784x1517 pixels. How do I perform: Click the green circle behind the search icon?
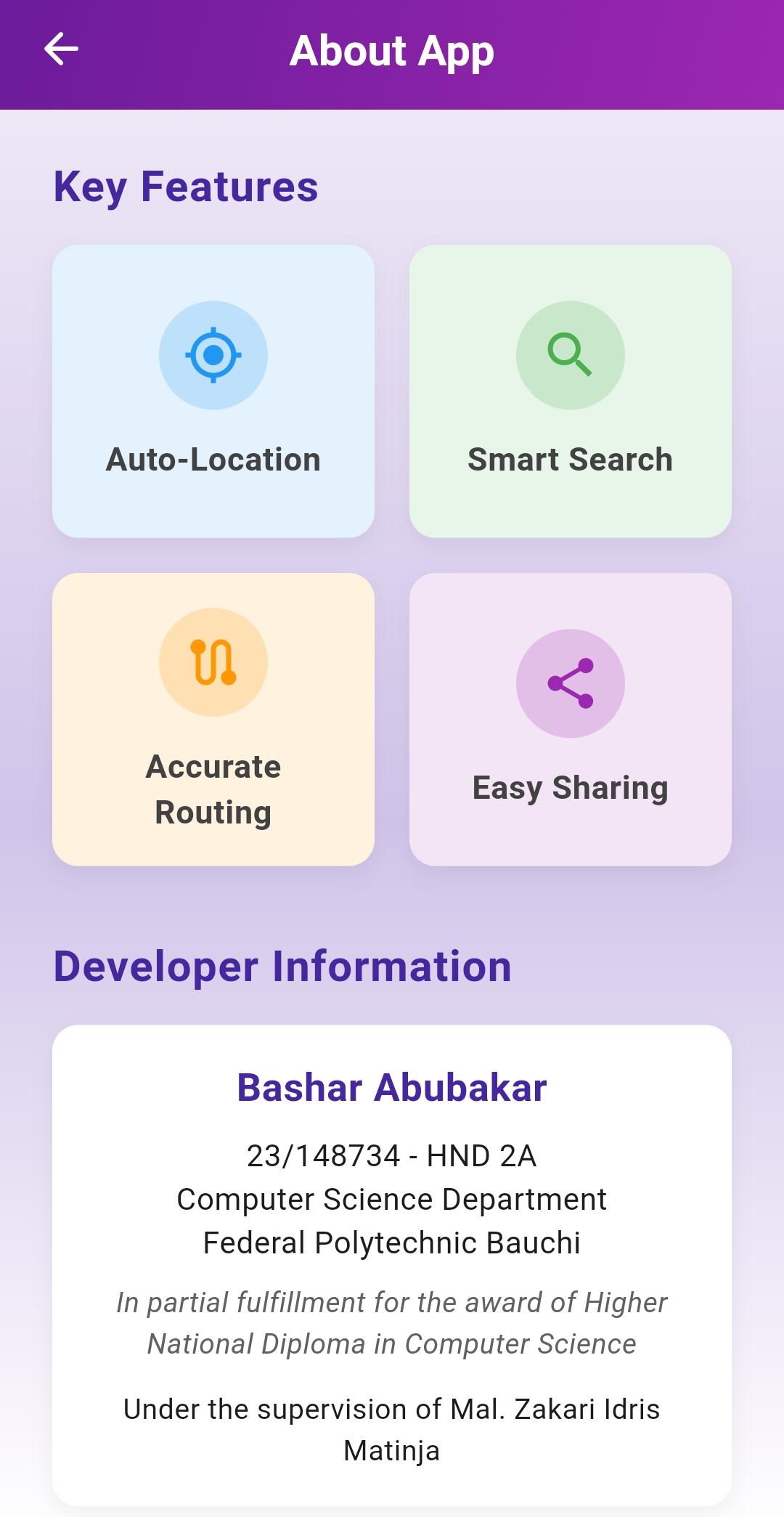point(571,355)
